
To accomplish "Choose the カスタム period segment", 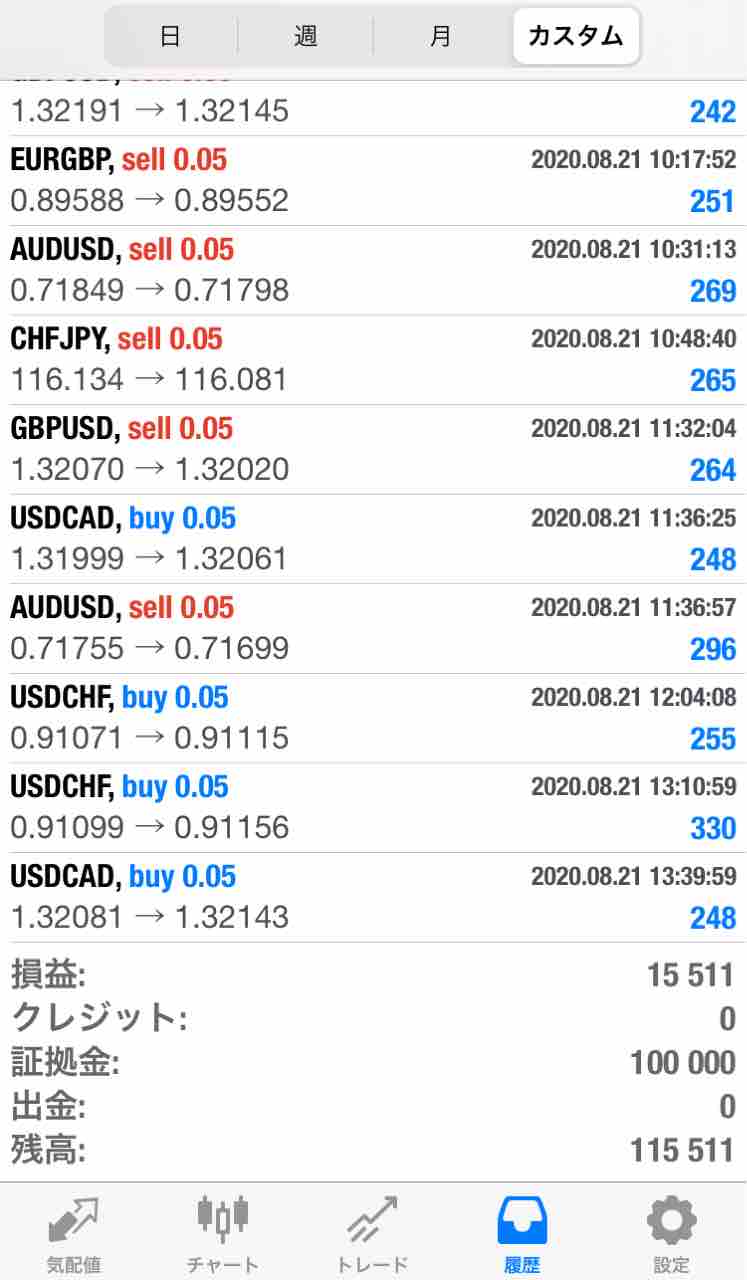I will tap(575, 37).
